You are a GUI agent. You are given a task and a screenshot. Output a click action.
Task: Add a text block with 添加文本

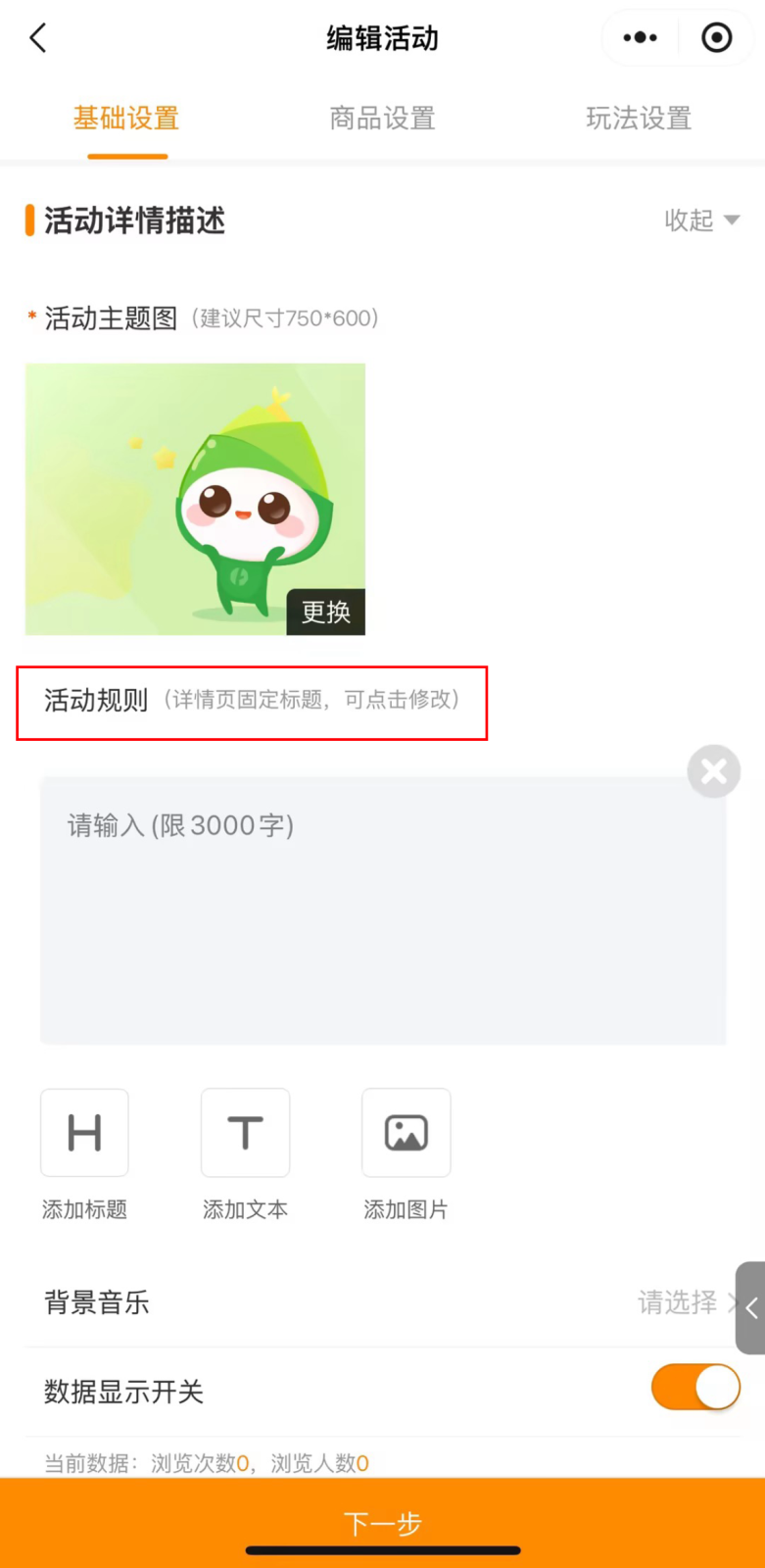pyautogui.click(x=245, y=1134)
